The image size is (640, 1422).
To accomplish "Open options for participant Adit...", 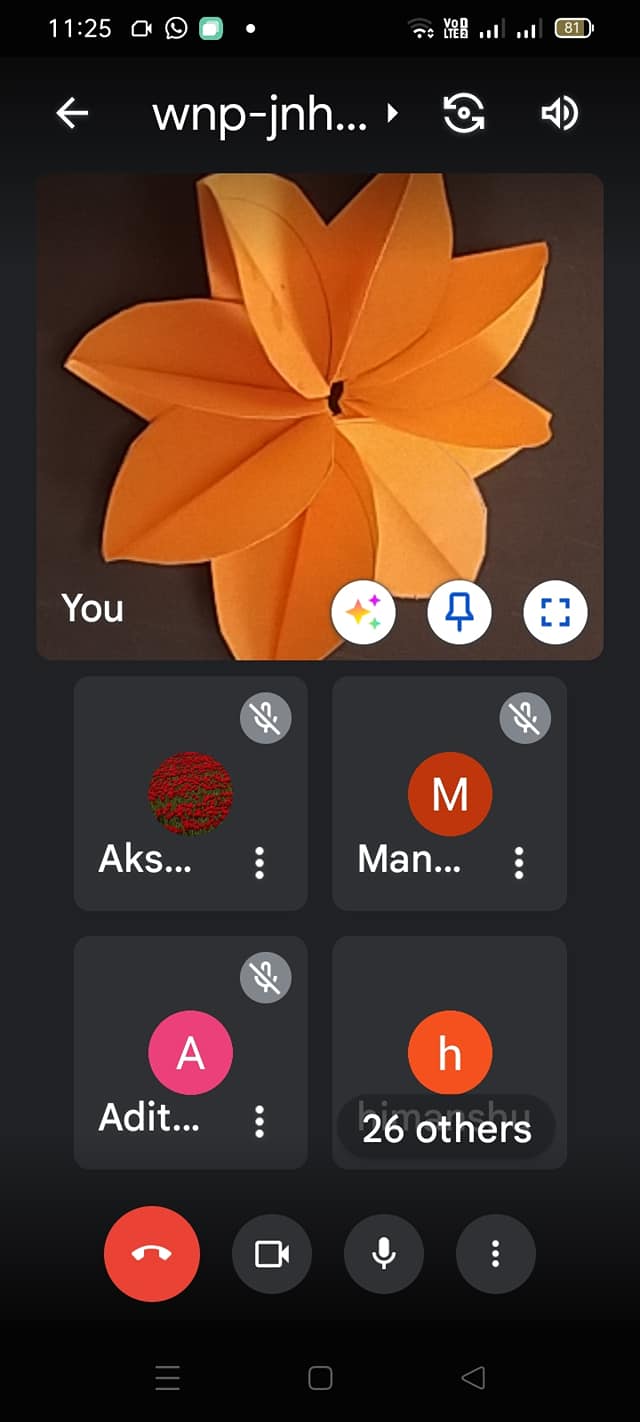I will click(x=259, y=1121).
